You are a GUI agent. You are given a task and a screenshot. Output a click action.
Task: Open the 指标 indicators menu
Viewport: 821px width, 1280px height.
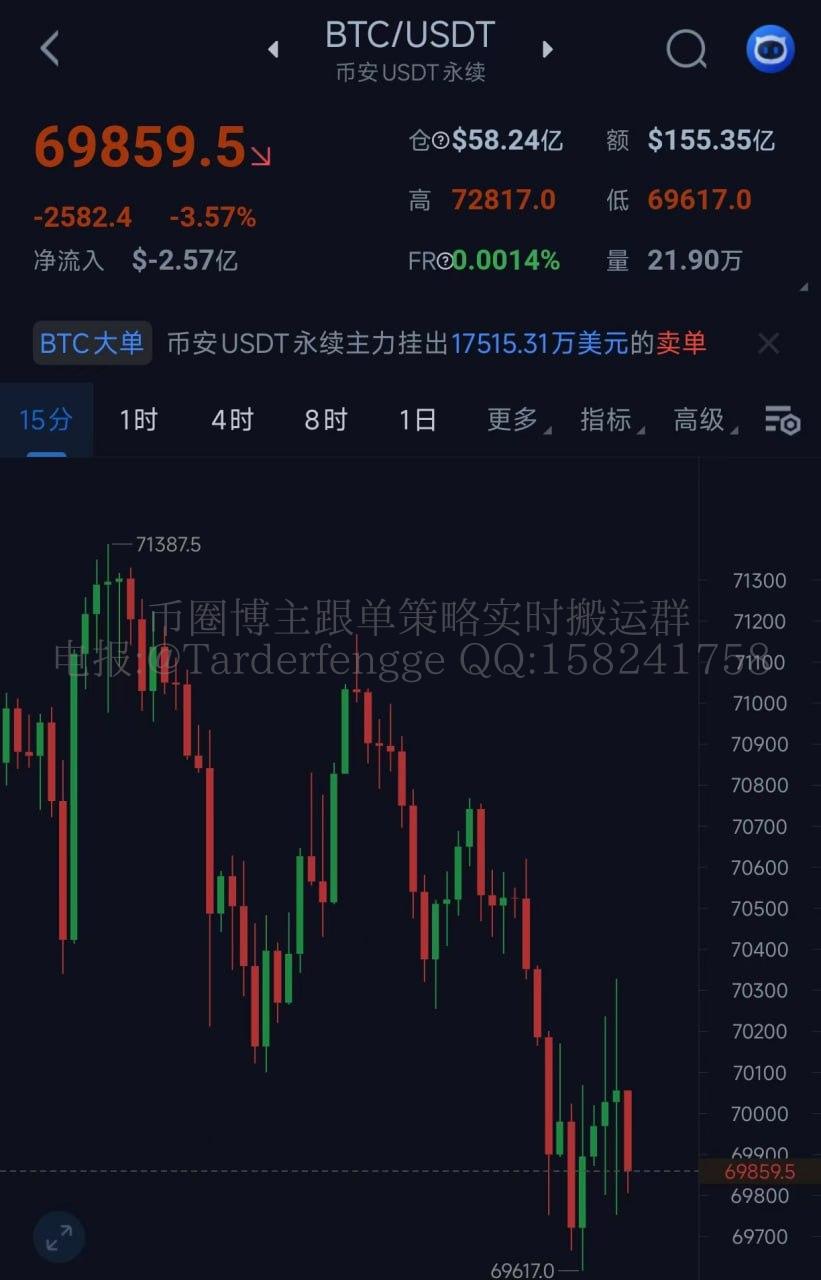click(x=606, y=420)
